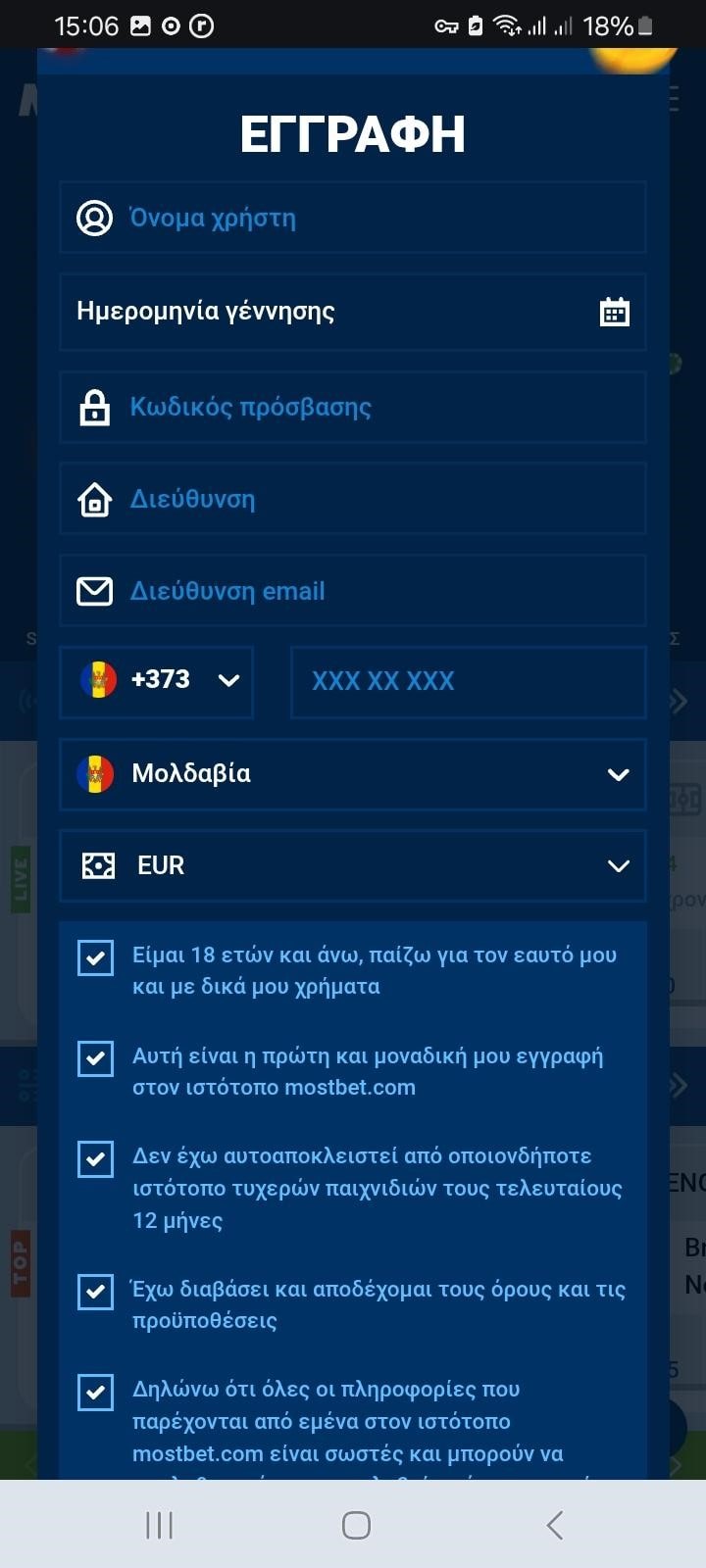Image resolution: width=706 pixels, height=1568 pixels.
Task: Uncheck the Δεν έχω αυτοαποκλειστεί checkbox
Action: click(x=95, y=1158)
